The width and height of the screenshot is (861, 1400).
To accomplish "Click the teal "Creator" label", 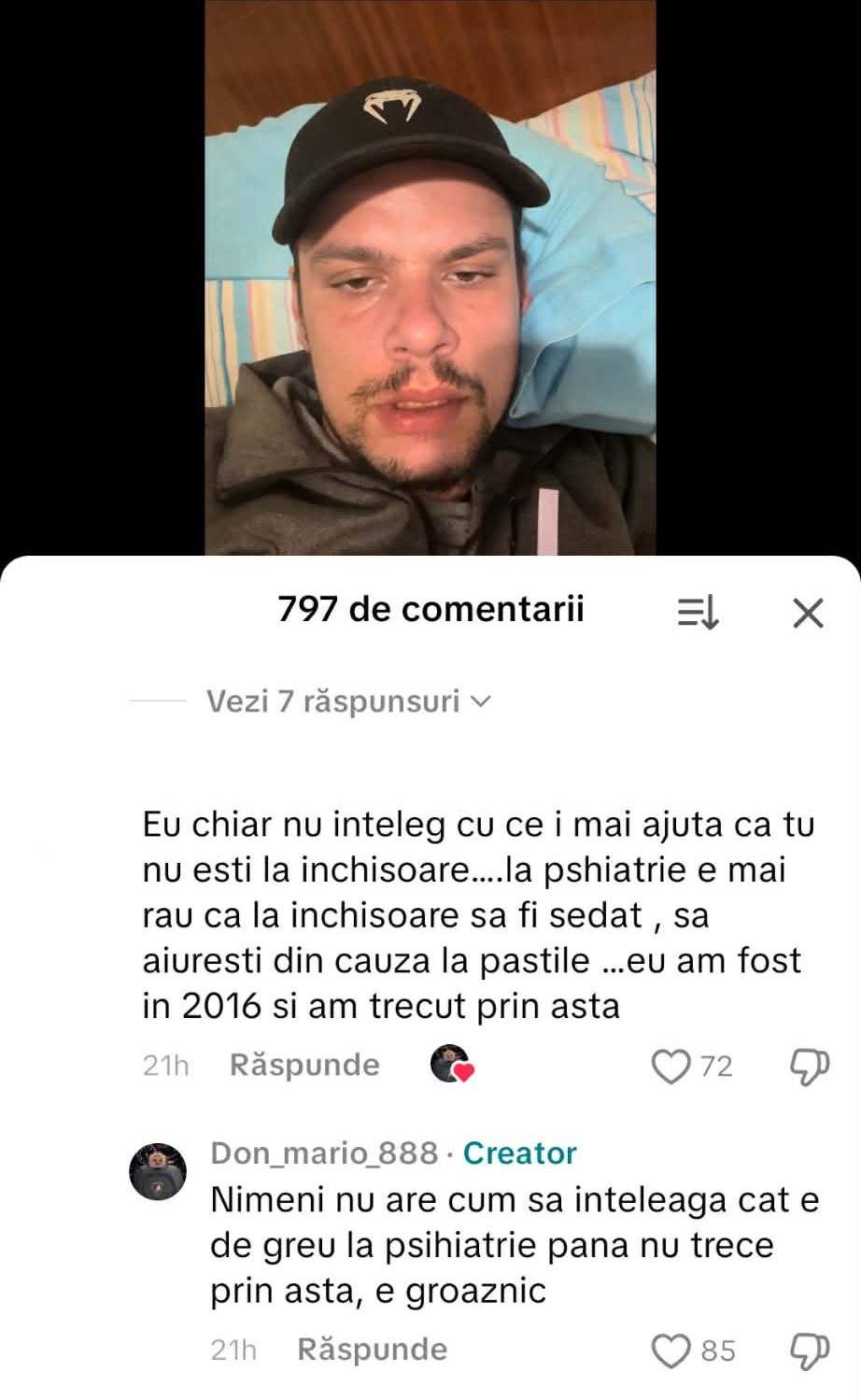I will (519, 1153).
